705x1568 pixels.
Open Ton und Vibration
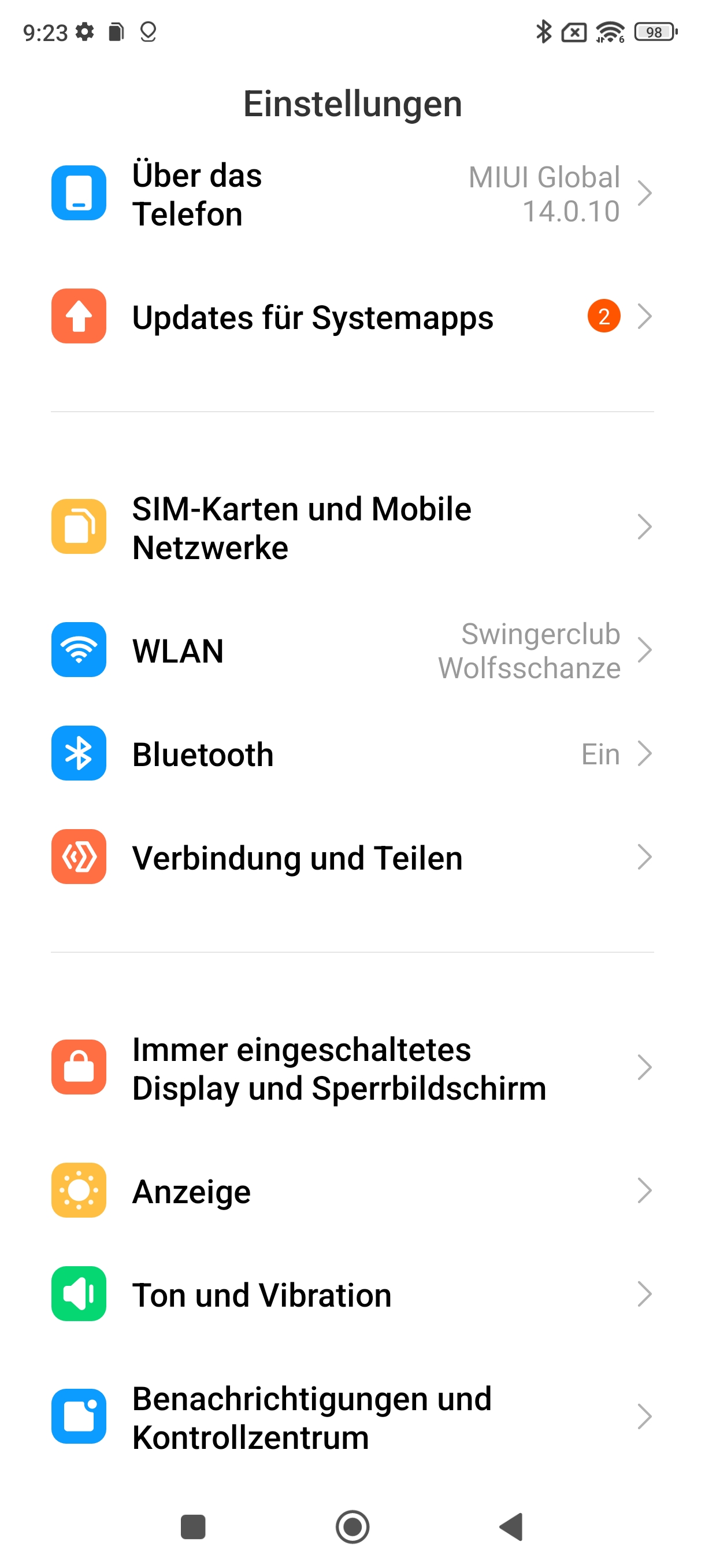coord(352,1294)
